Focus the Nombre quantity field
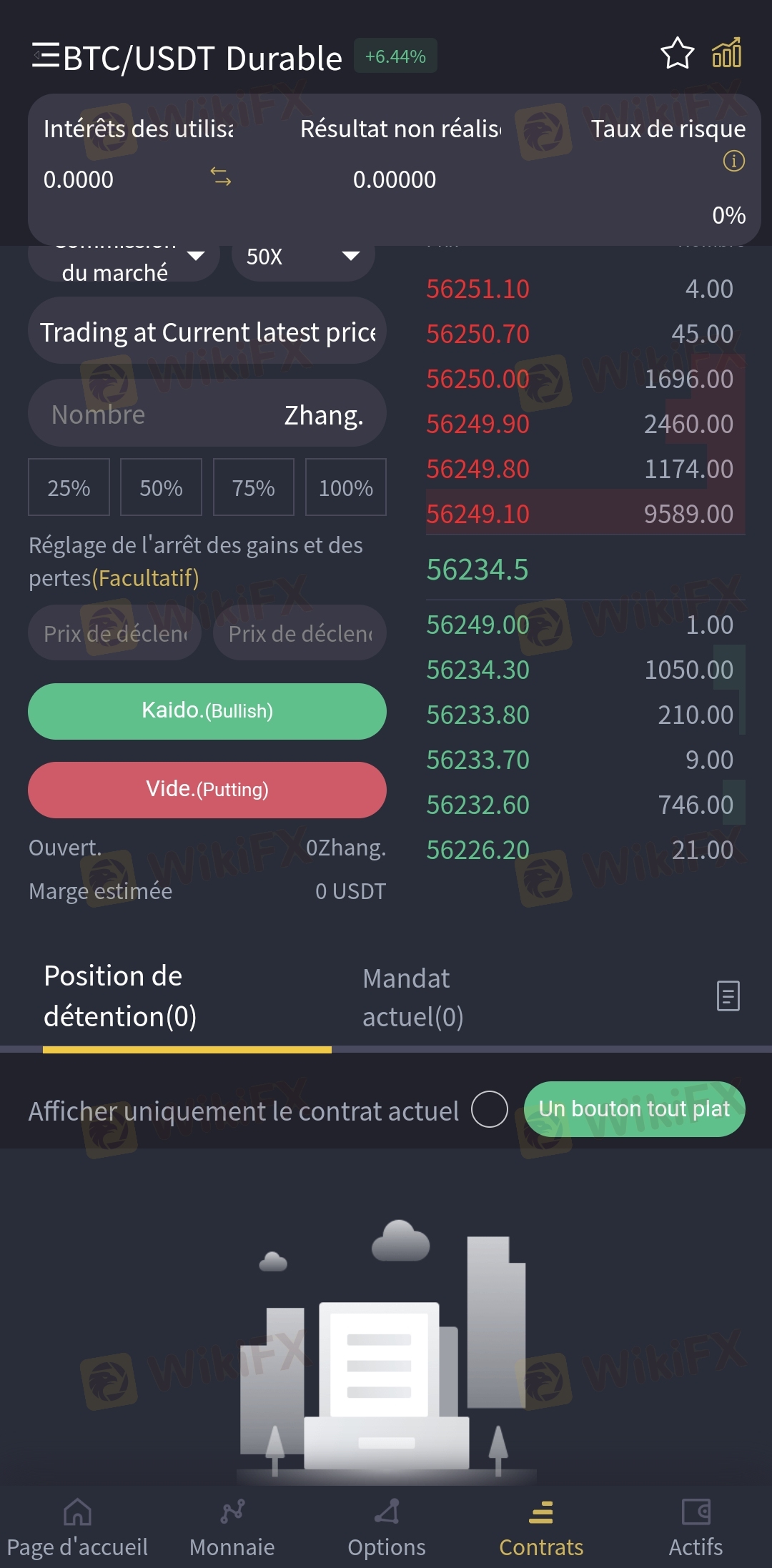Screen dimensions: 772x1568 [x=207, y=413]
